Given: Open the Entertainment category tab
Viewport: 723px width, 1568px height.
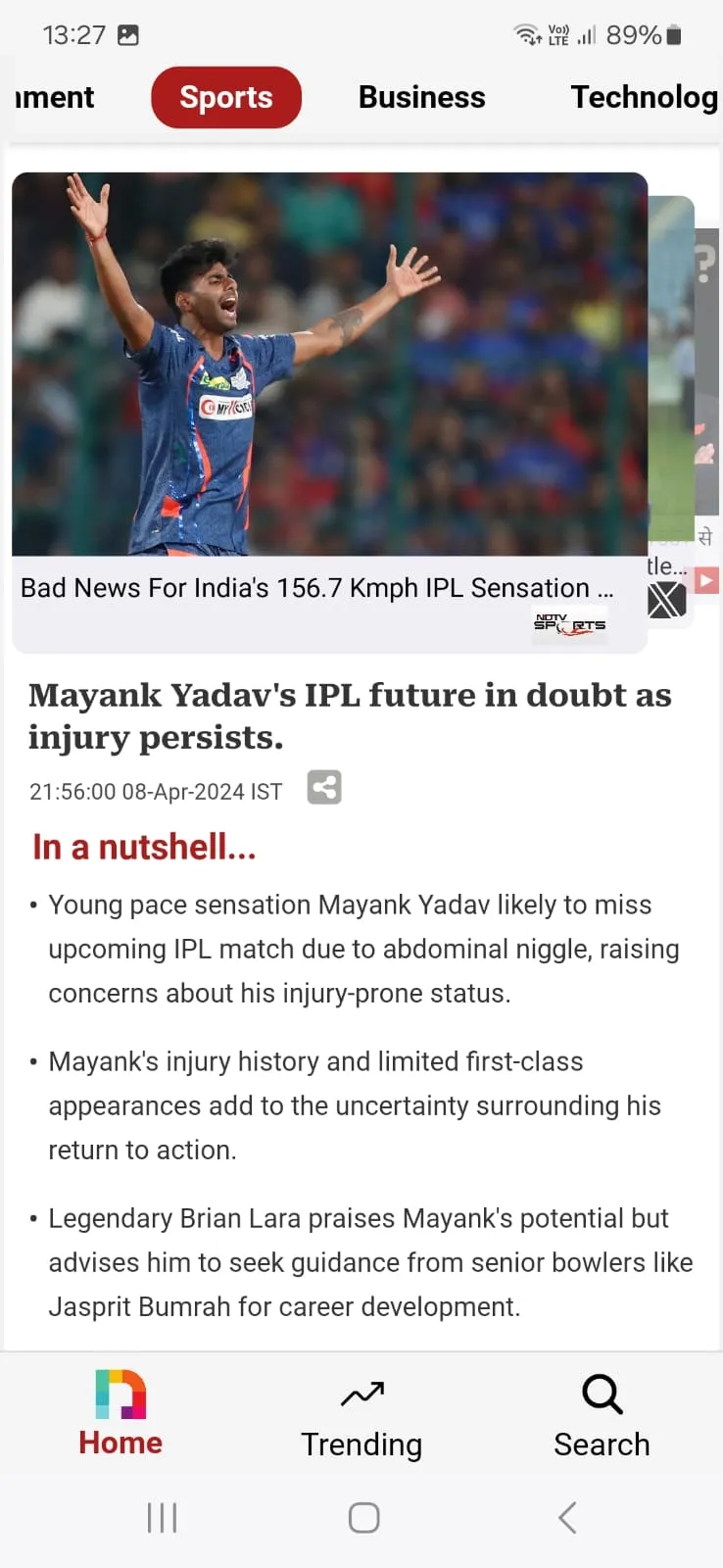Looking at the screenshot, I should point(54,97).
